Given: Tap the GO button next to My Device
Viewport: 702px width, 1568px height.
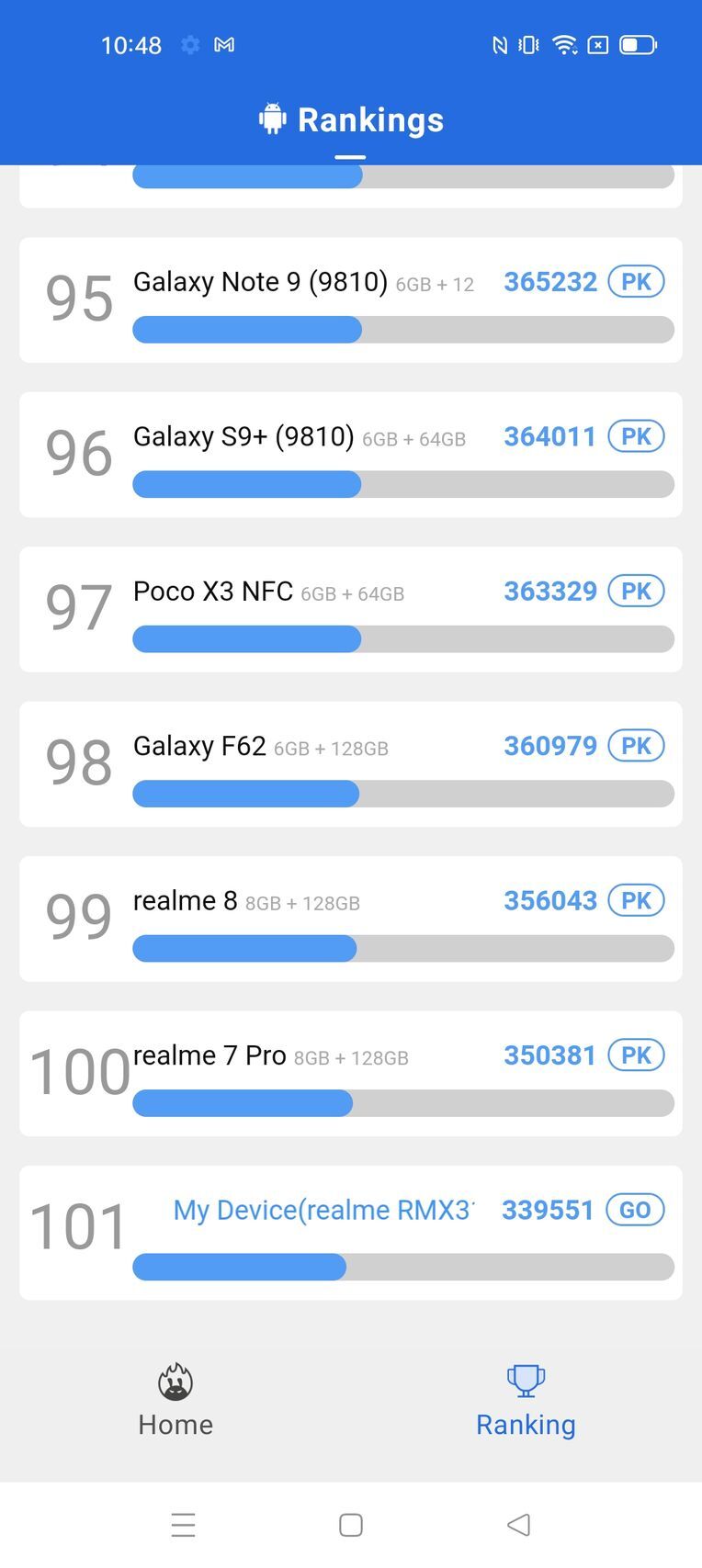Looking at the screenshot, I should click(x=636, y=1210).
